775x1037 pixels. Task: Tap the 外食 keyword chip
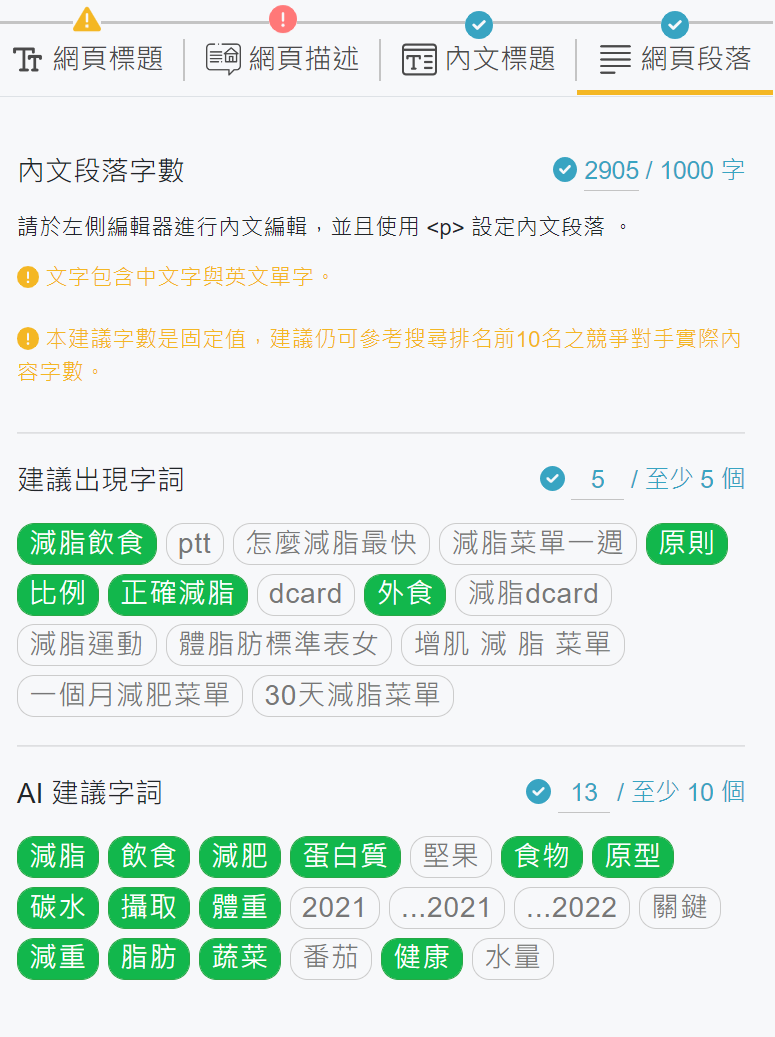[x=405, y=594]
